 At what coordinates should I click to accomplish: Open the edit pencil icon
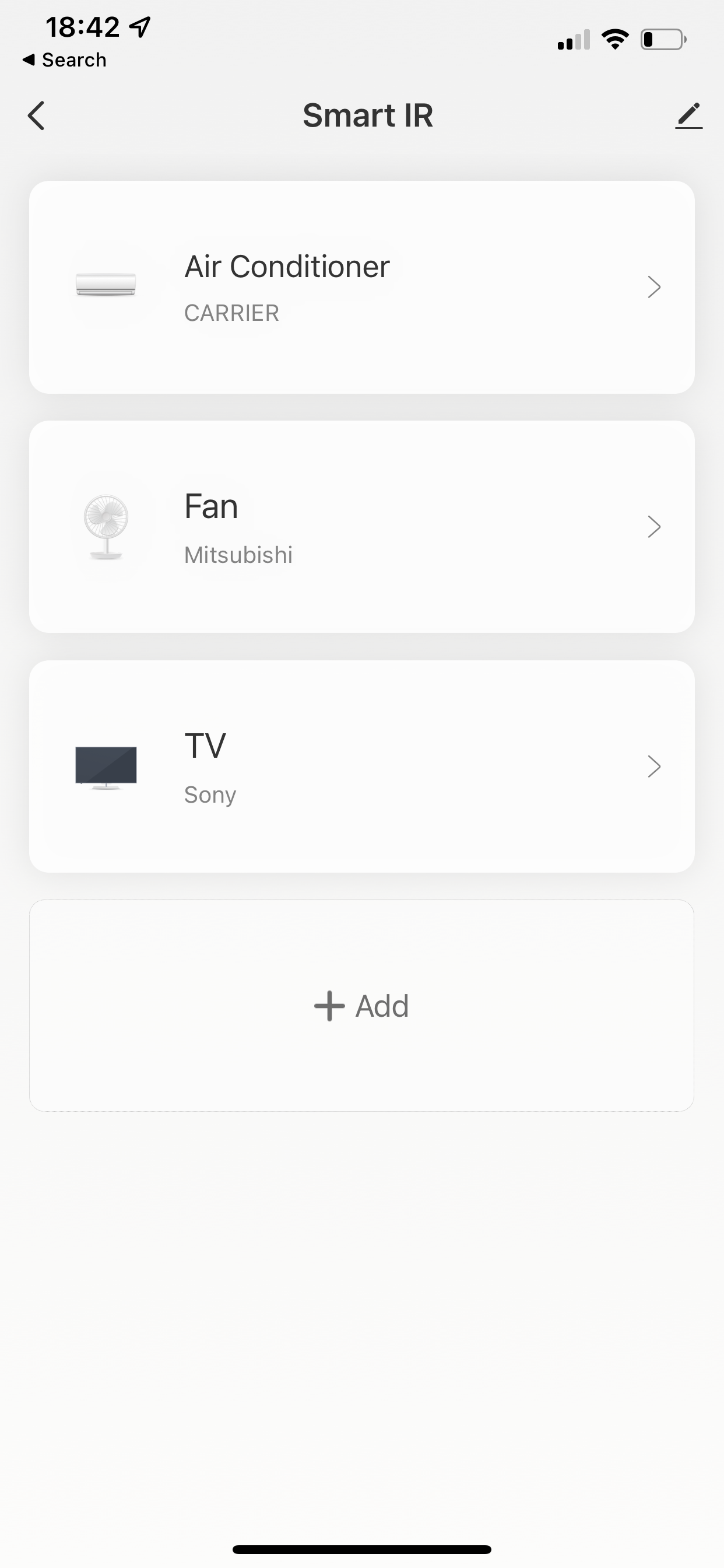(688, 116)
